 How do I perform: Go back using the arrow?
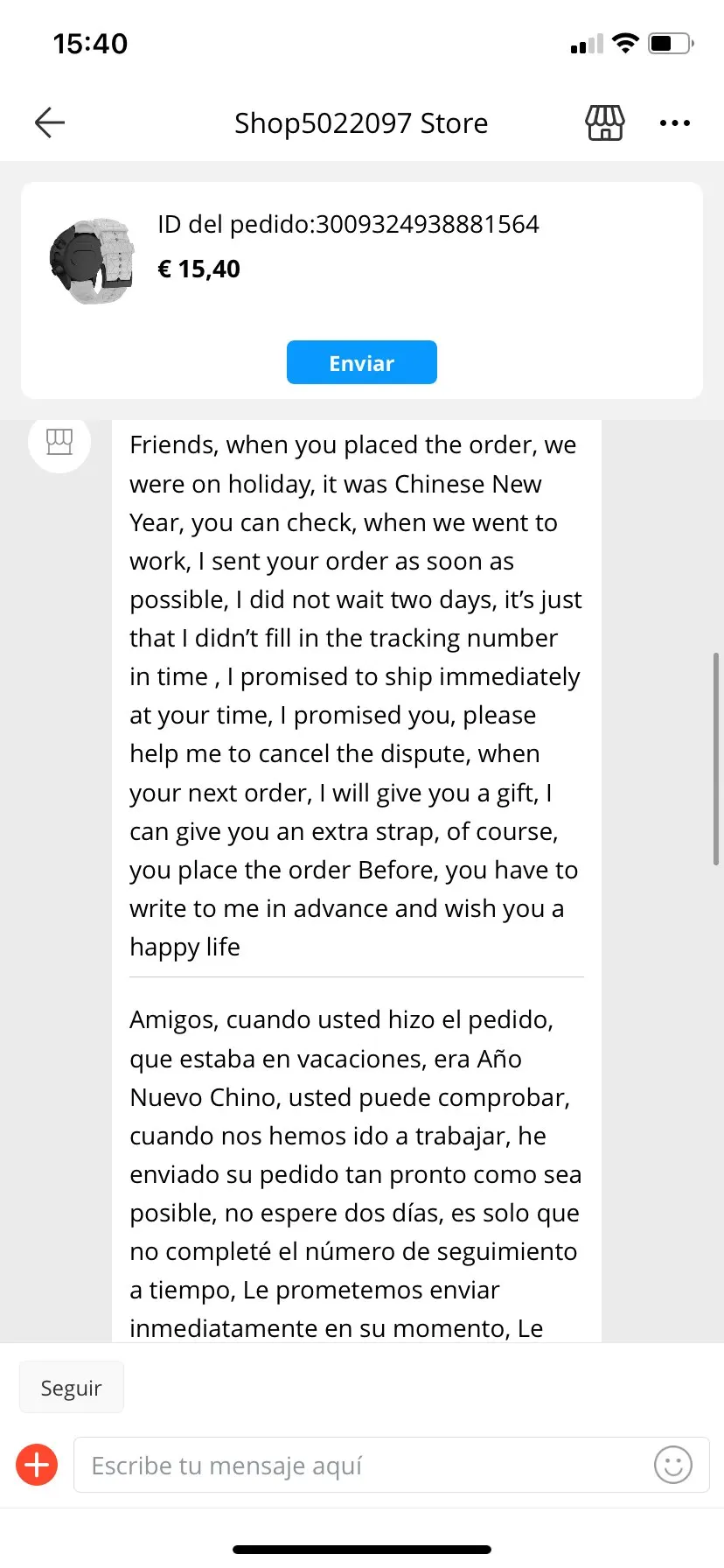coord(50,123)
